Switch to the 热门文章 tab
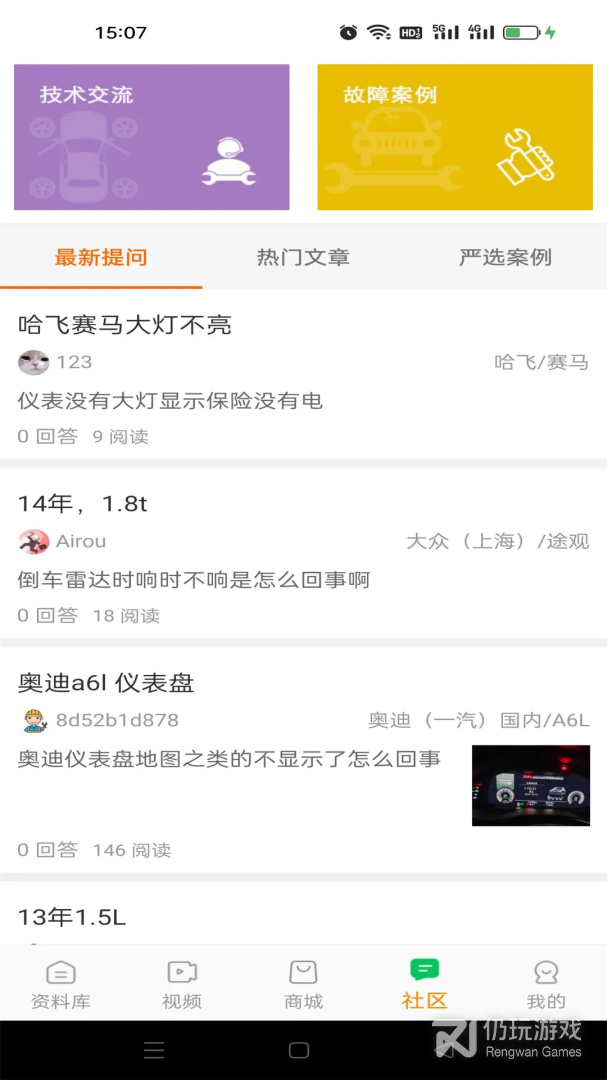 [303, 258]
